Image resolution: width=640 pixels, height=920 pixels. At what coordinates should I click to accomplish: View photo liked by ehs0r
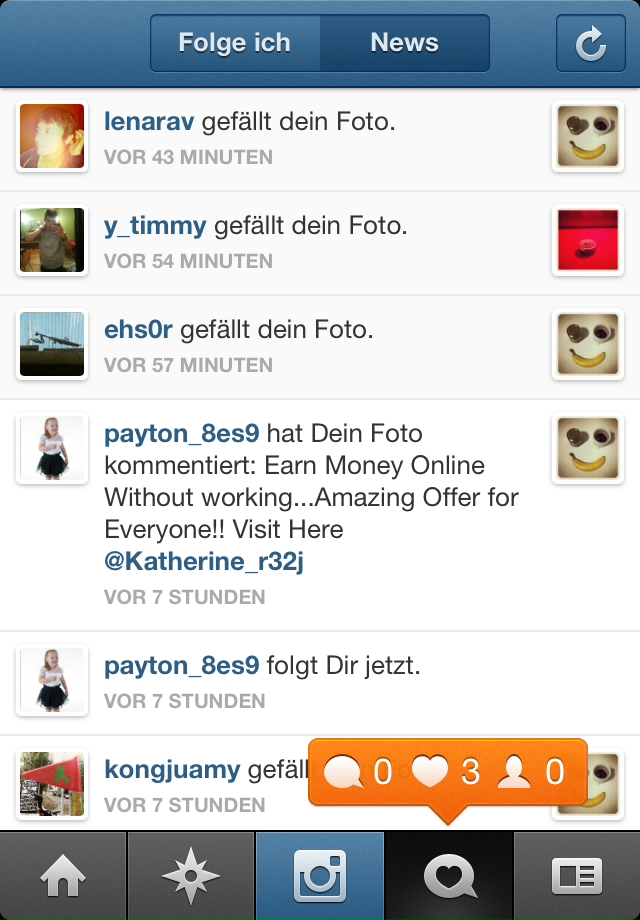586,345
